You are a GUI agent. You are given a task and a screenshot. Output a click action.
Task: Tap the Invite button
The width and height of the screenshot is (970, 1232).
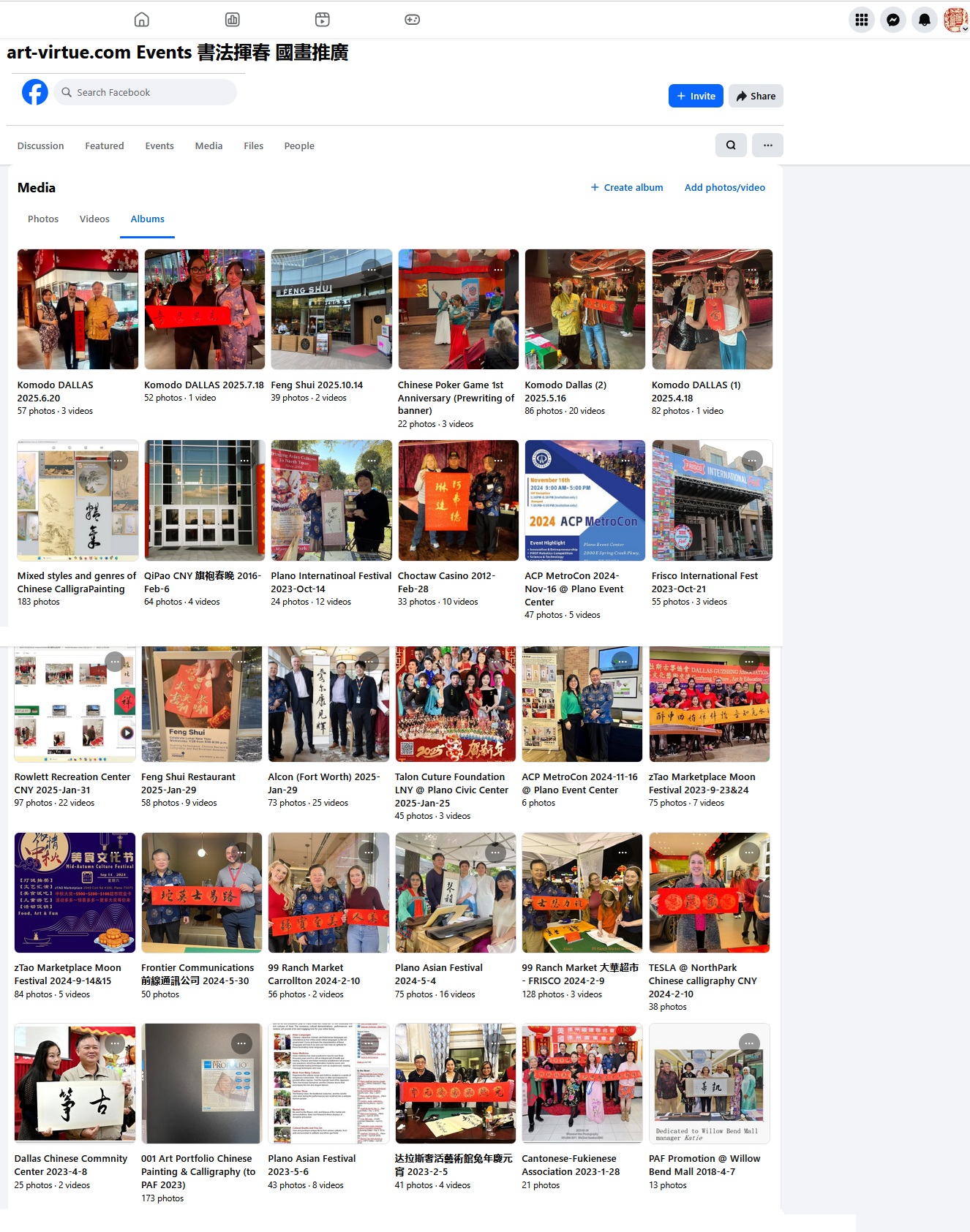696,96
